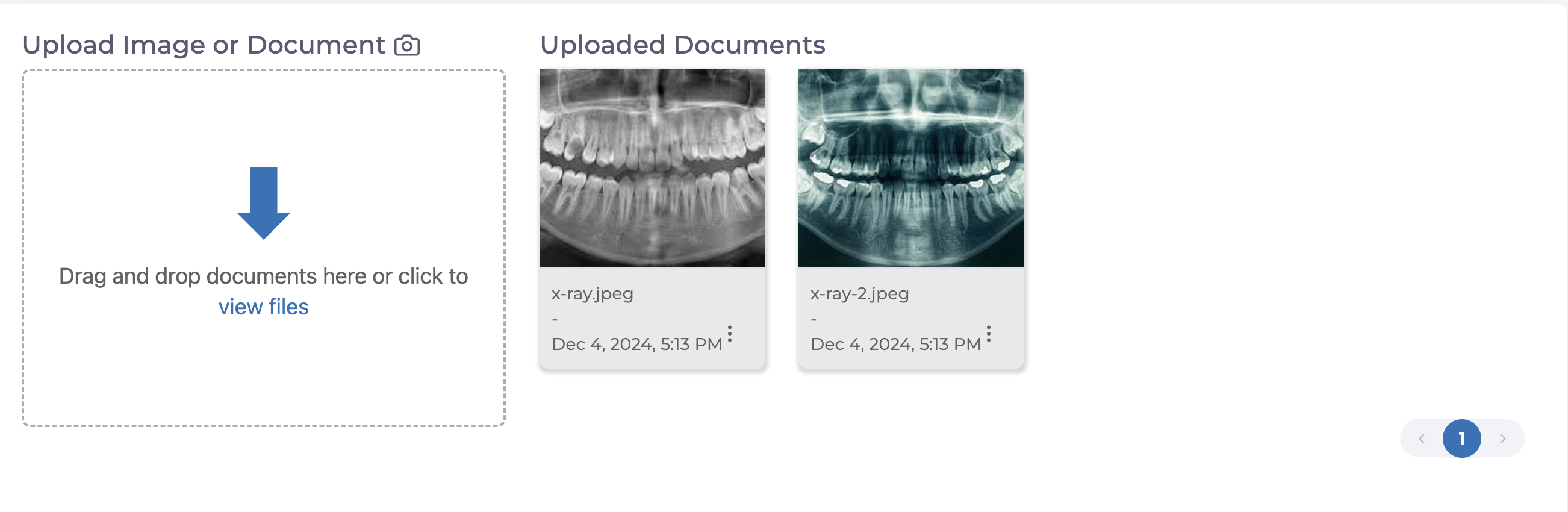Select page 1 in pagination
The width and height of the screenshot is (1568, 512).
point(1461,439)
